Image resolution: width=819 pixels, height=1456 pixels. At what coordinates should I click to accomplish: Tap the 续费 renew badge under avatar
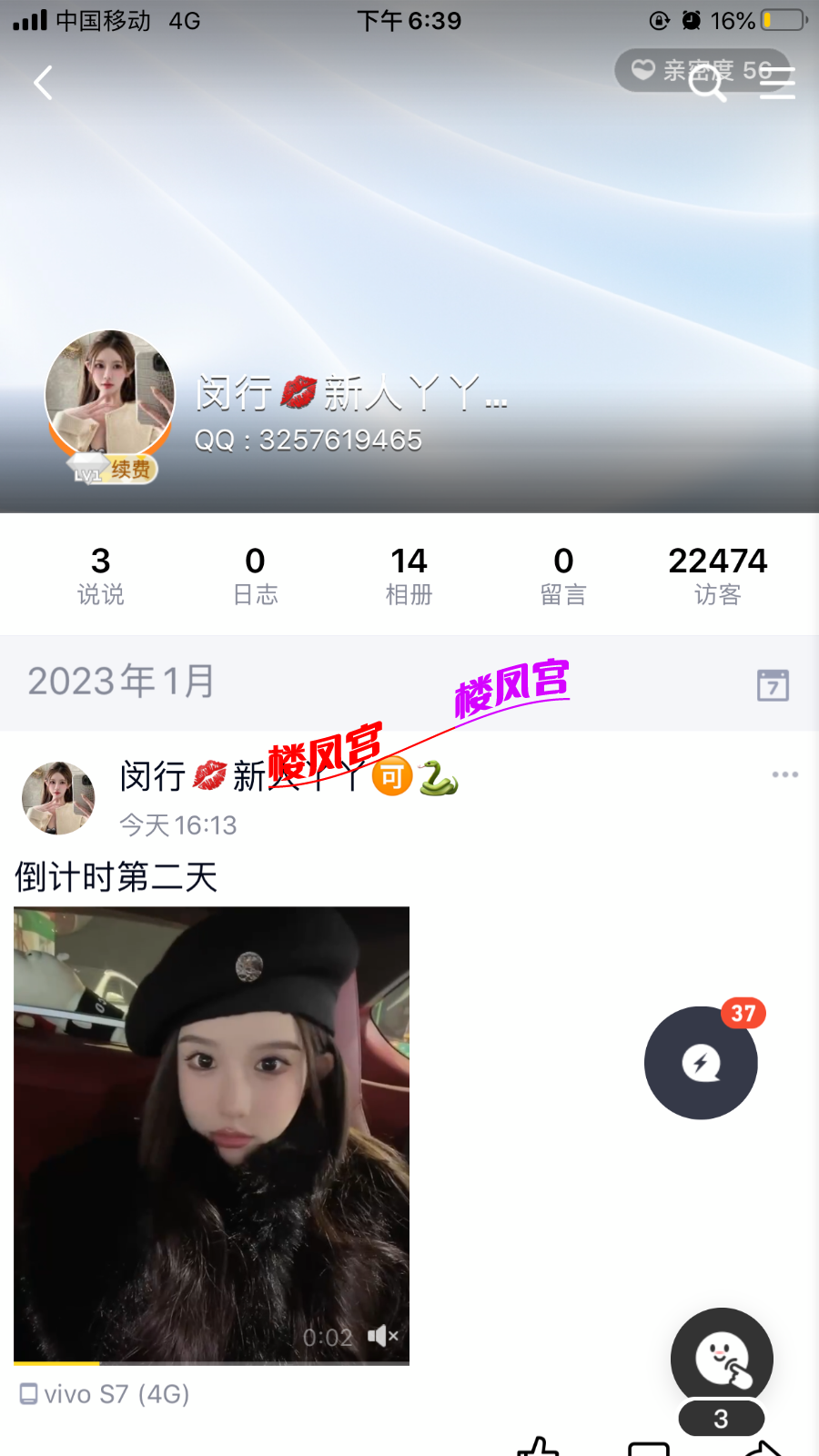130,470
